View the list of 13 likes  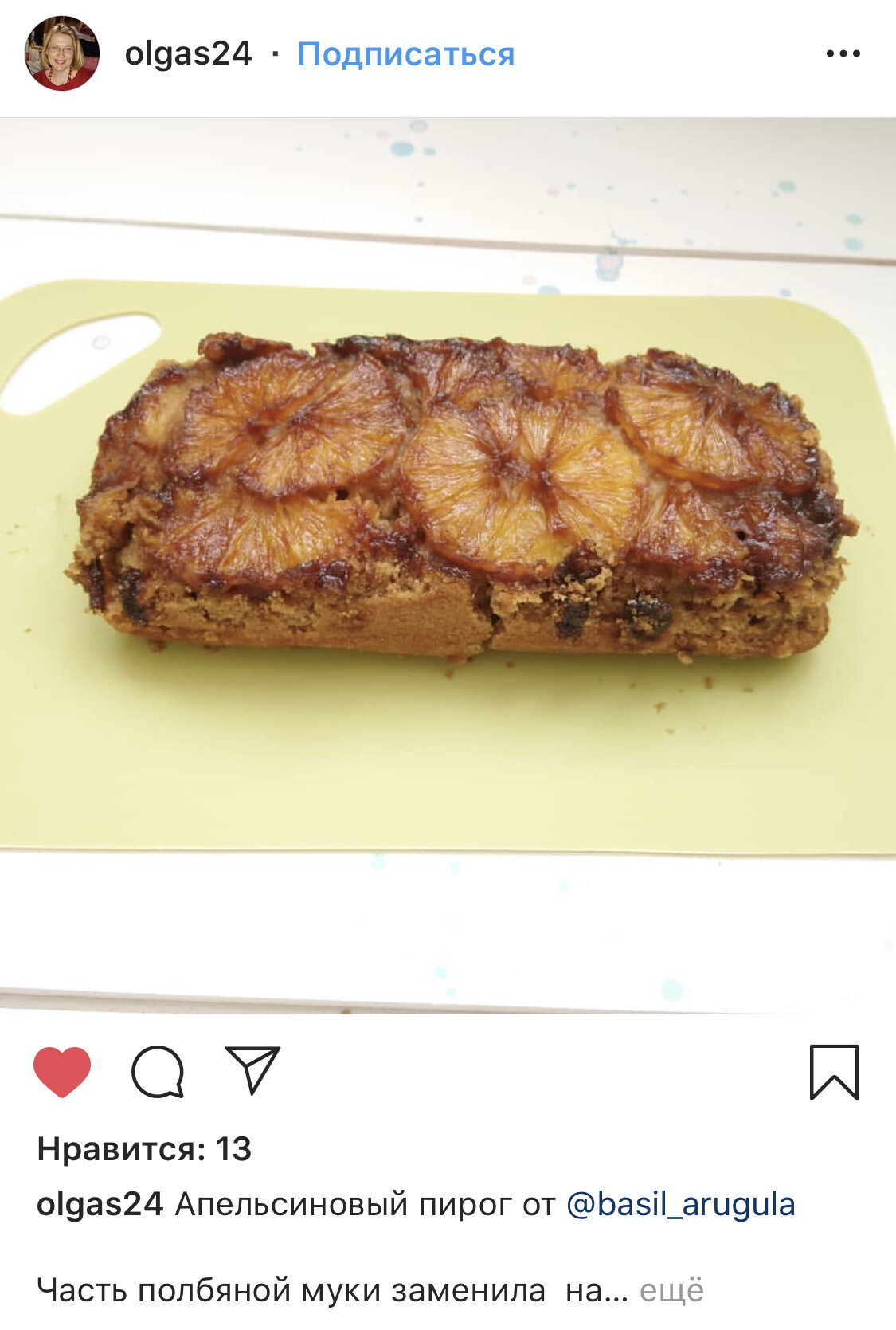click(x=144, y=1149)
